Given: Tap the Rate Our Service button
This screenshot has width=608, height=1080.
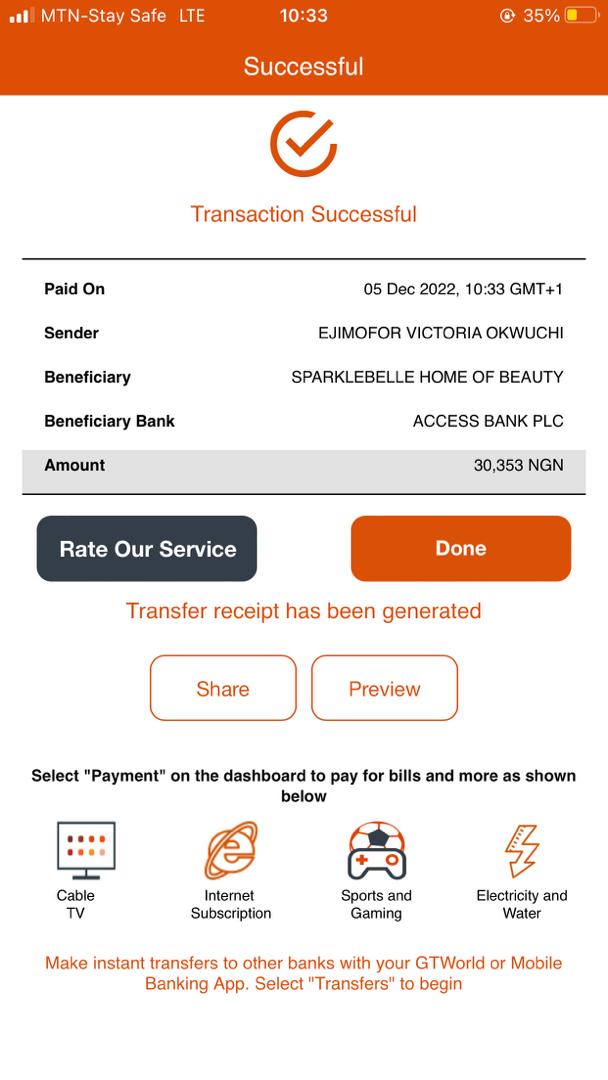Looking at the screenshot, I should 147,548.
